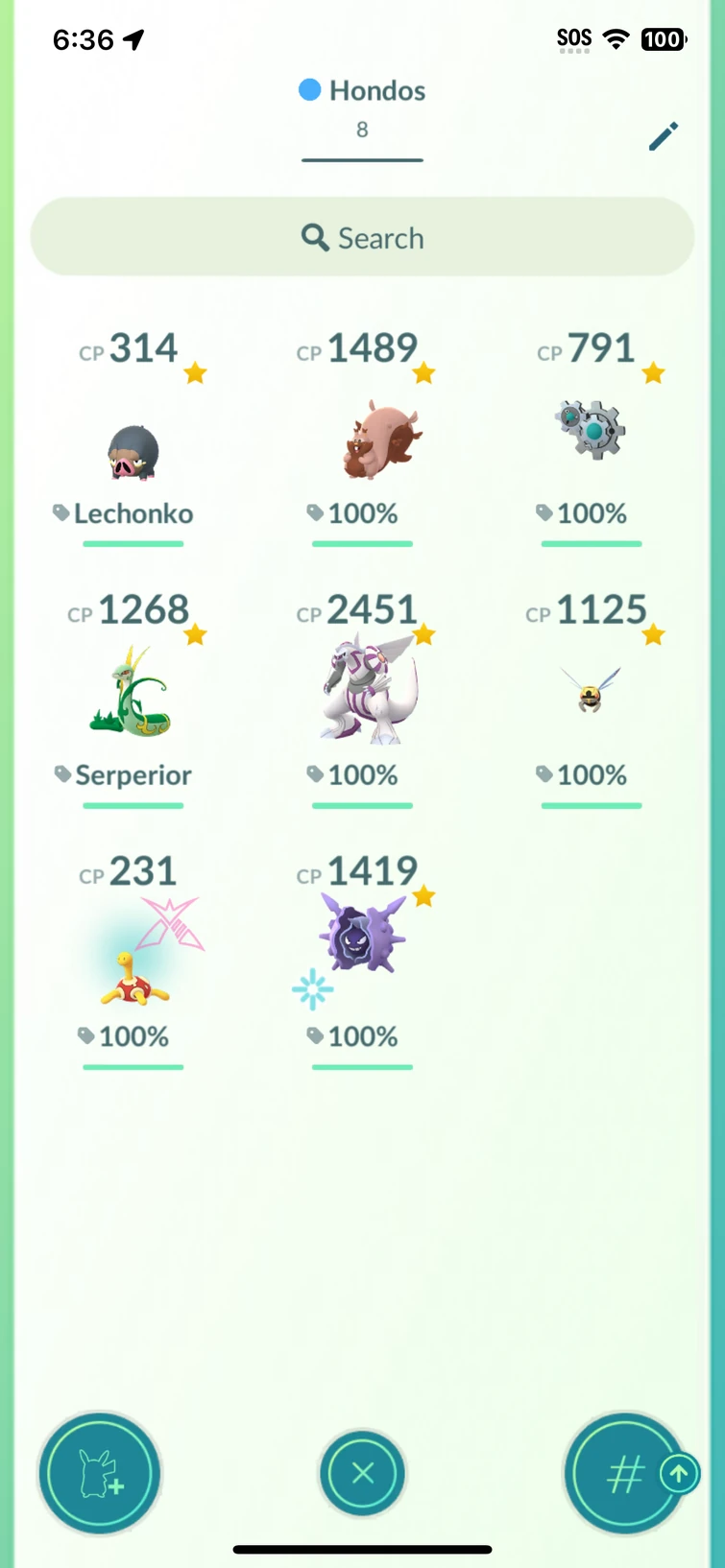Open the CP 791 gear Pokémon

[592, 430]
